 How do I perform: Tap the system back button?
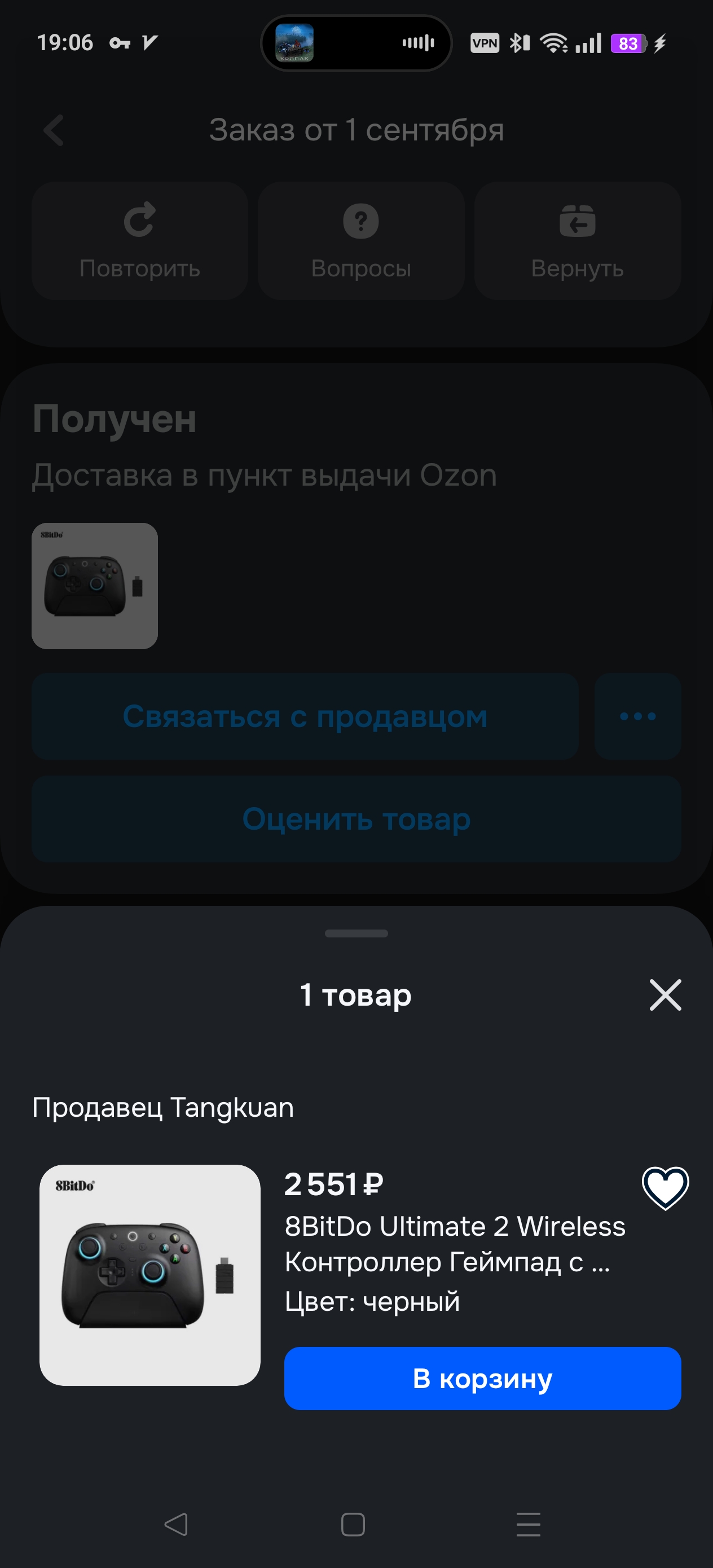(x=176, y=1524)
